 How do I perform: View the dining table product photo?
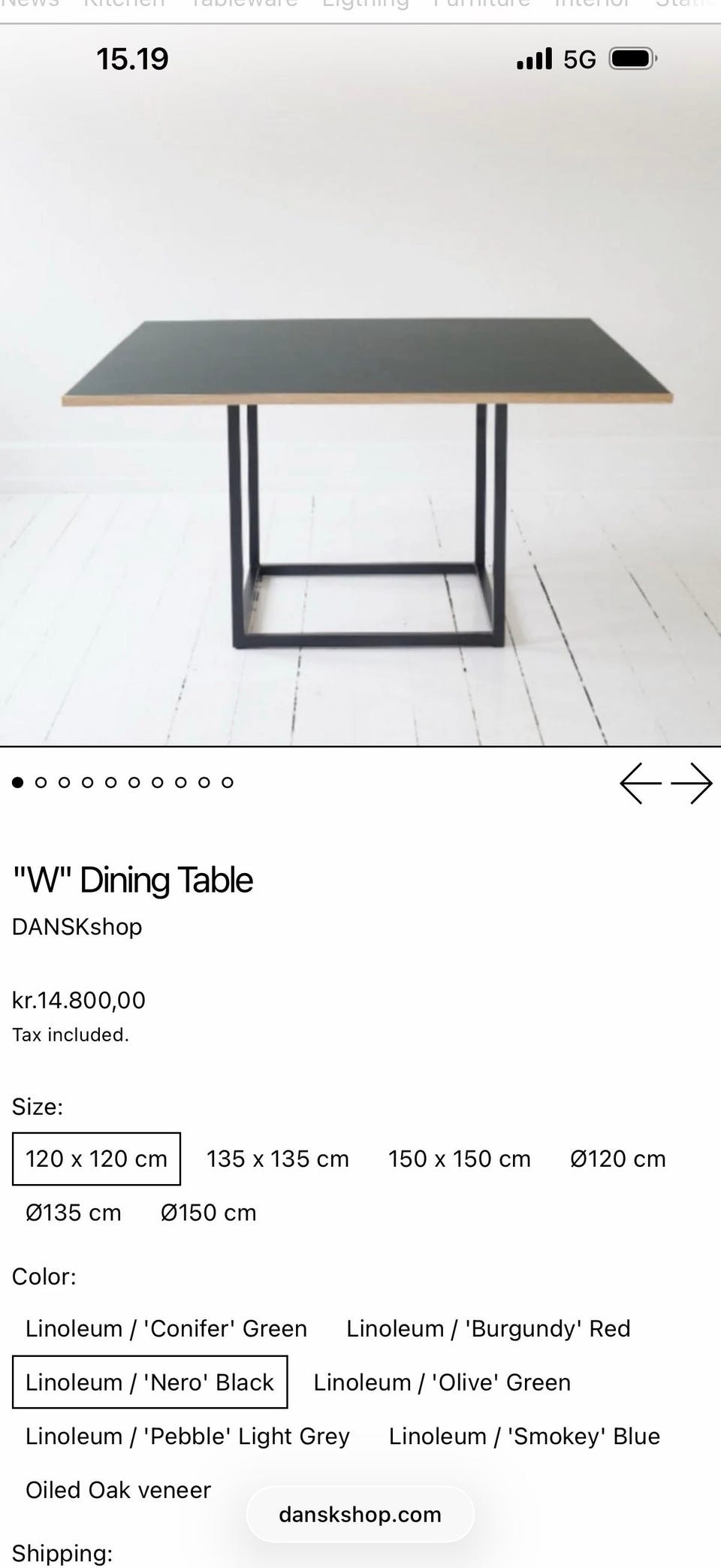(360, 413)
